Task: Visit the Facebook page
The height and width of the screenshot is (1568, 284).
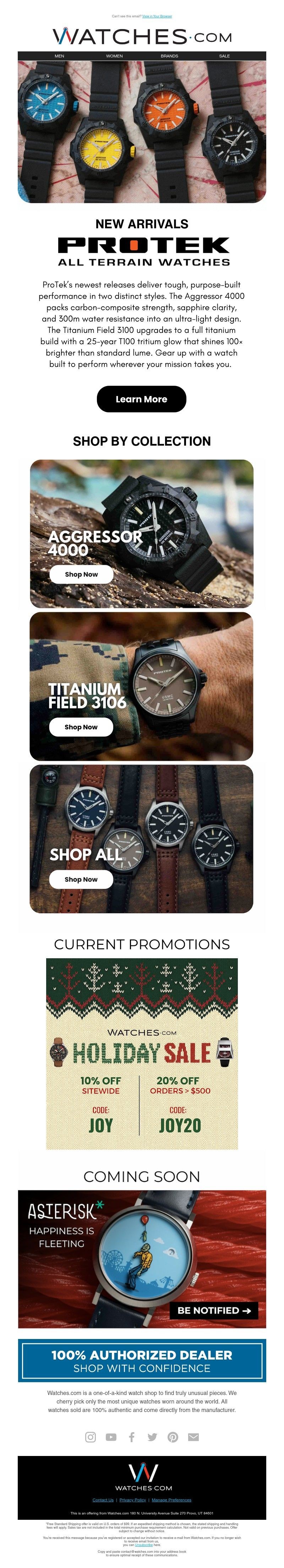Action: click(132, 1436)
